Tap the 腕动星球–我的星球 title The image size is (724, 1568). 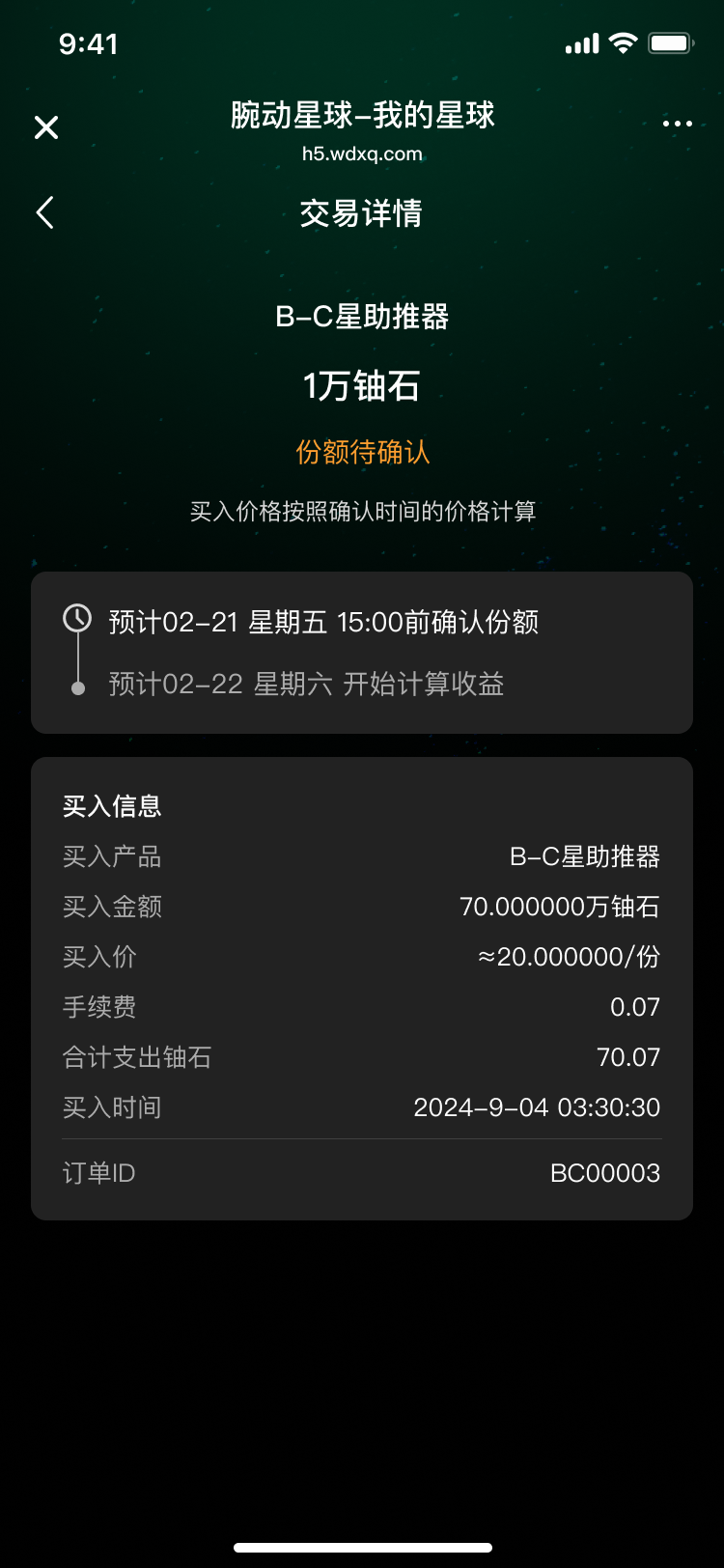coord(362,114)
